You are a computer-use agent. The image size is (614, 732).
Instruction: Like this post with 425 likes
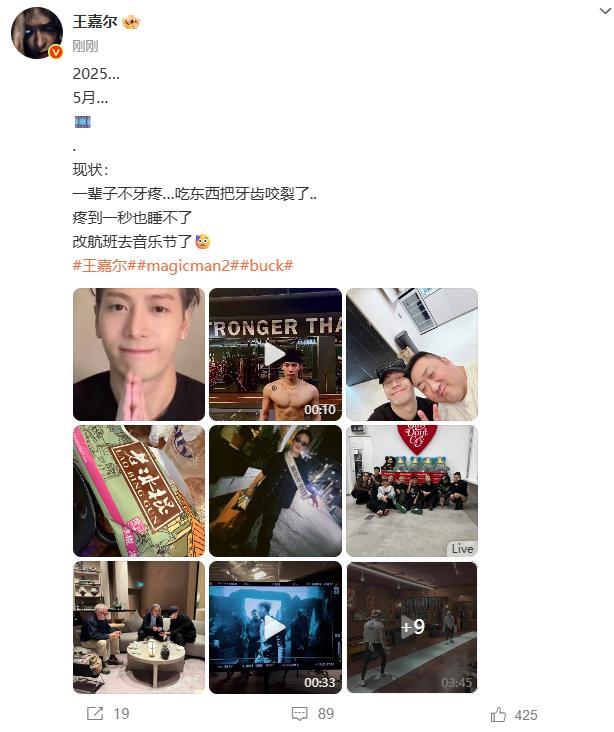click(514, 714)
